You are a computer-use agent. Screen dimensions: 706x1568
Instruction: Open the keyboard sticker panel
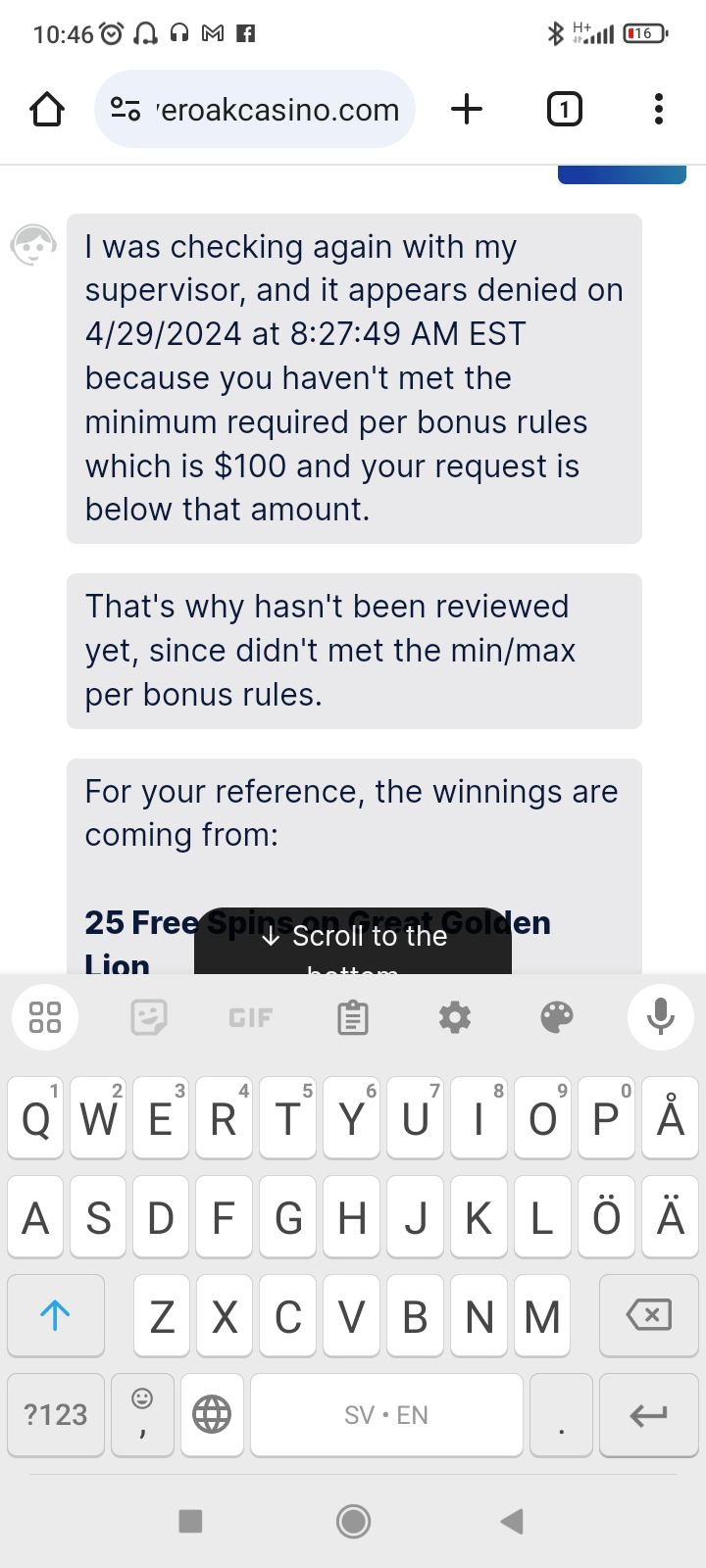coord(149,1017)
